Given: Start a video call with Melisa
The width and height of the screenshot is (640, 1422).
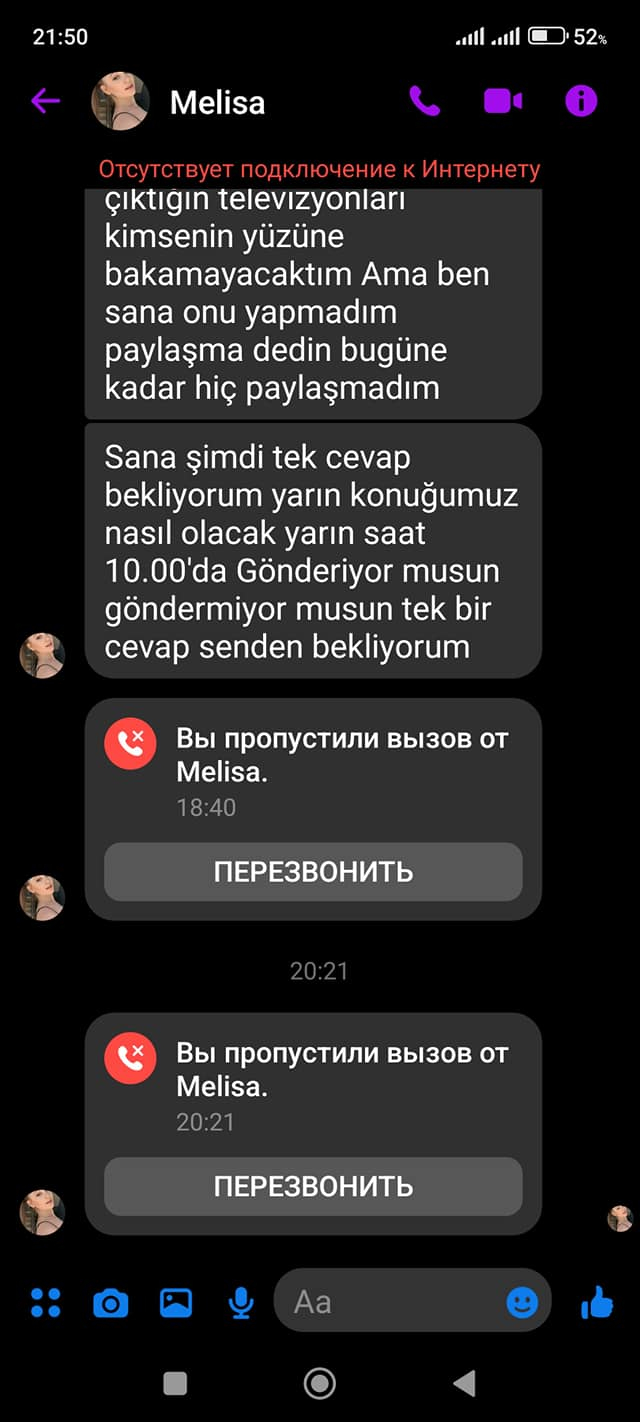Looking at the screenshot, I should (503, 101).
